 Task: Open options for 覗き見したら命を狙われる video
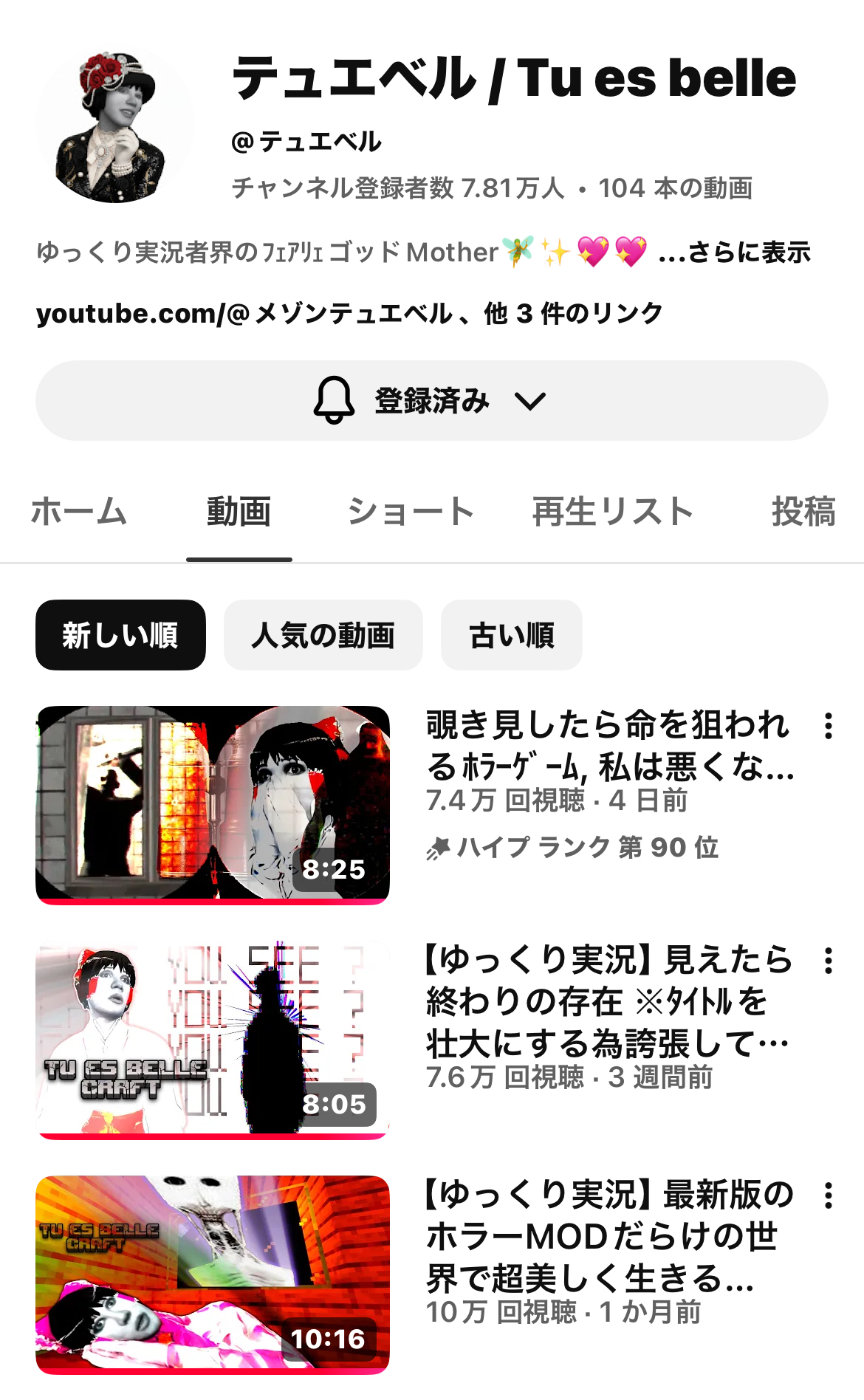point(829,726)
